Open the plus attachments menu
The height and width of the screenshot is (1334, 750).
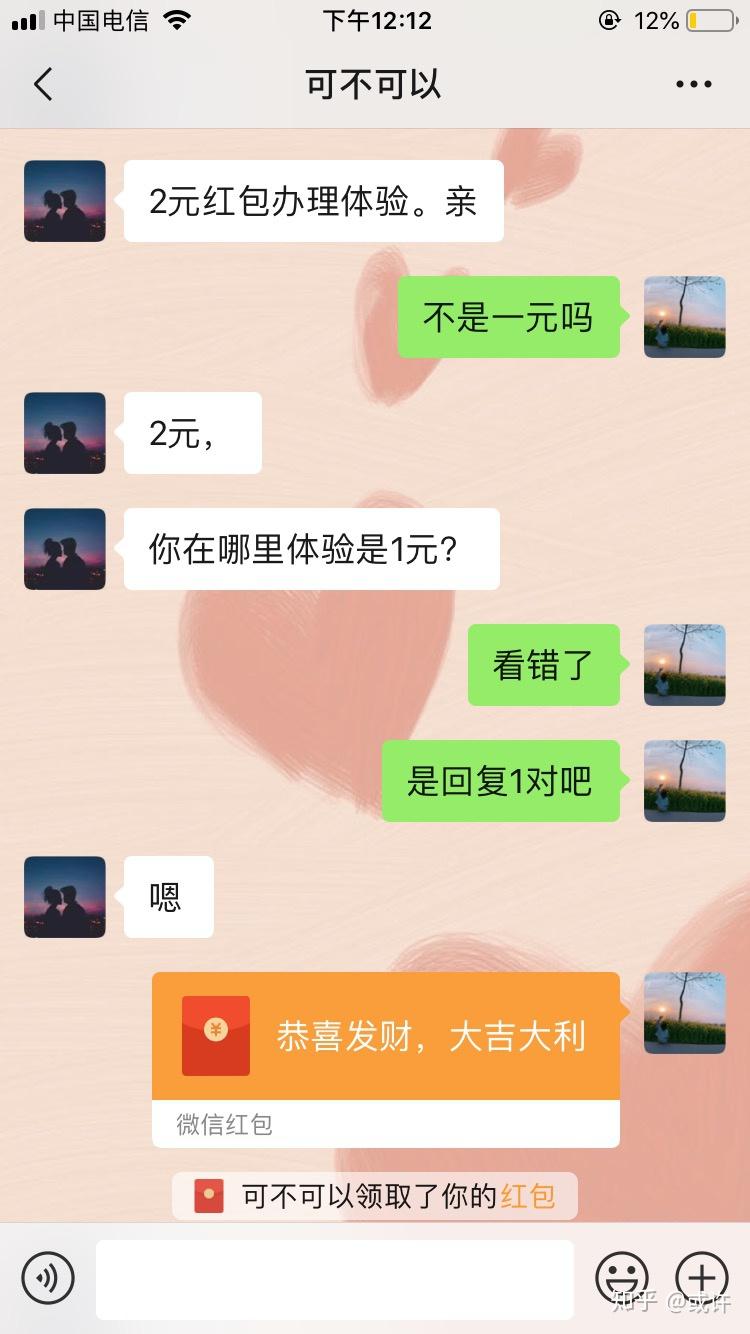pyautogui.click(x=701, y=1278)
